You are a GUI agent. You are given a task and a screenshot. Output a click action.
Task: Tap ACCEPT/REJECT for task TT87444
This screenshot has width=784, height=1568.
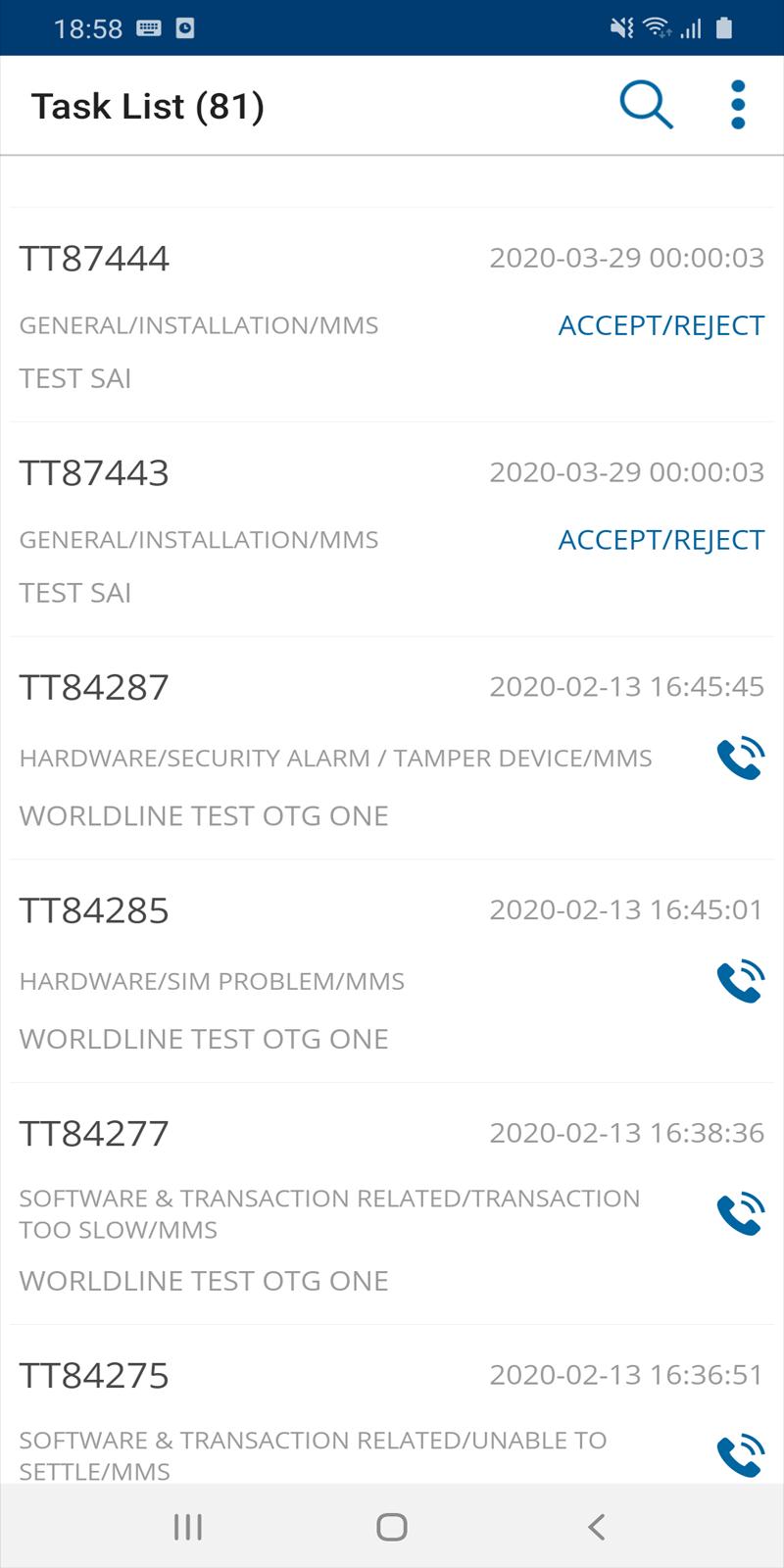pos(661,325)
